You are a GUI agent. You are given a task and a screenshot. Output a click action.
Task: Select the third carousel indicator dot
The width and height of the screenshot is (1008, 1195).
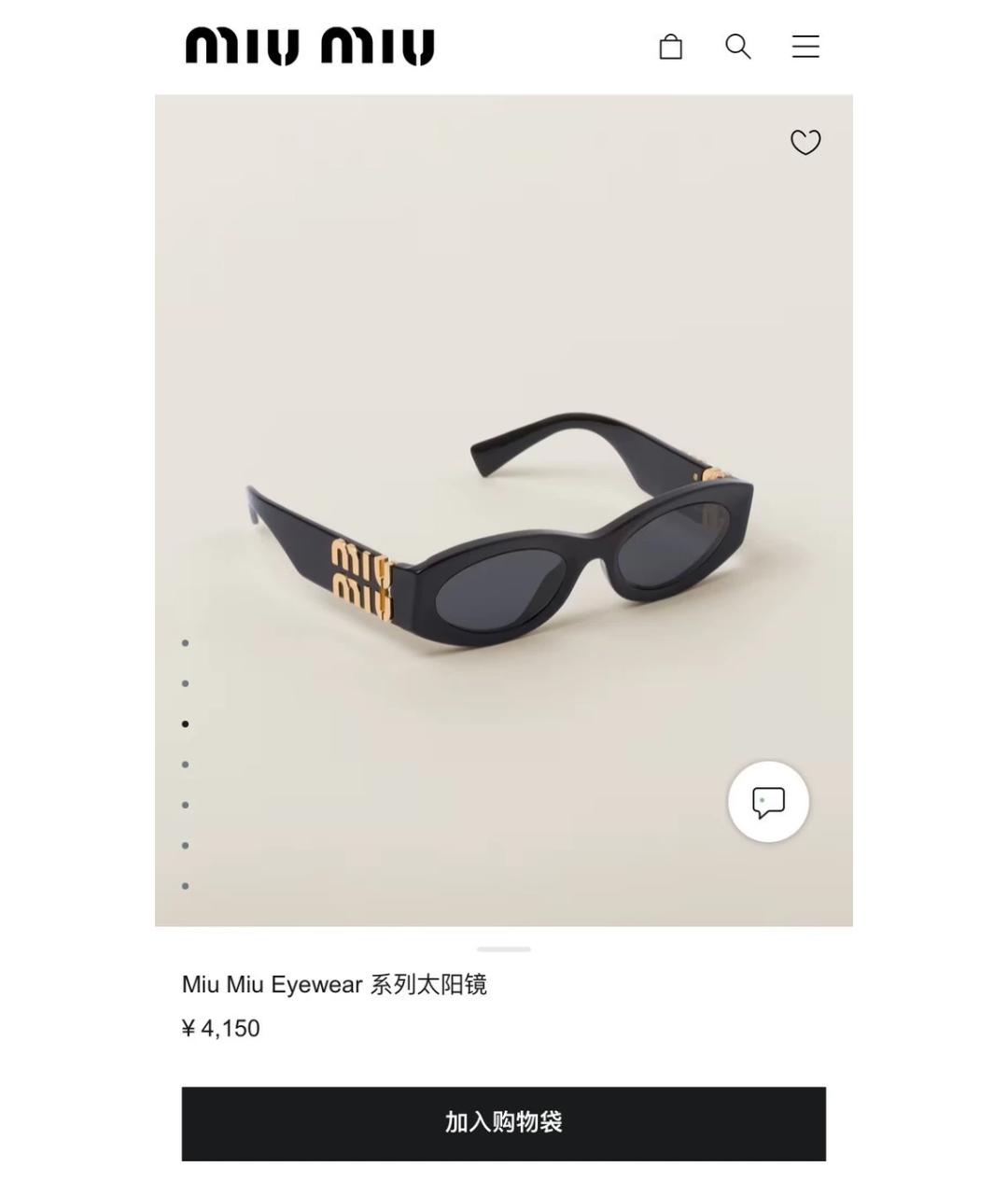(186, 723)
